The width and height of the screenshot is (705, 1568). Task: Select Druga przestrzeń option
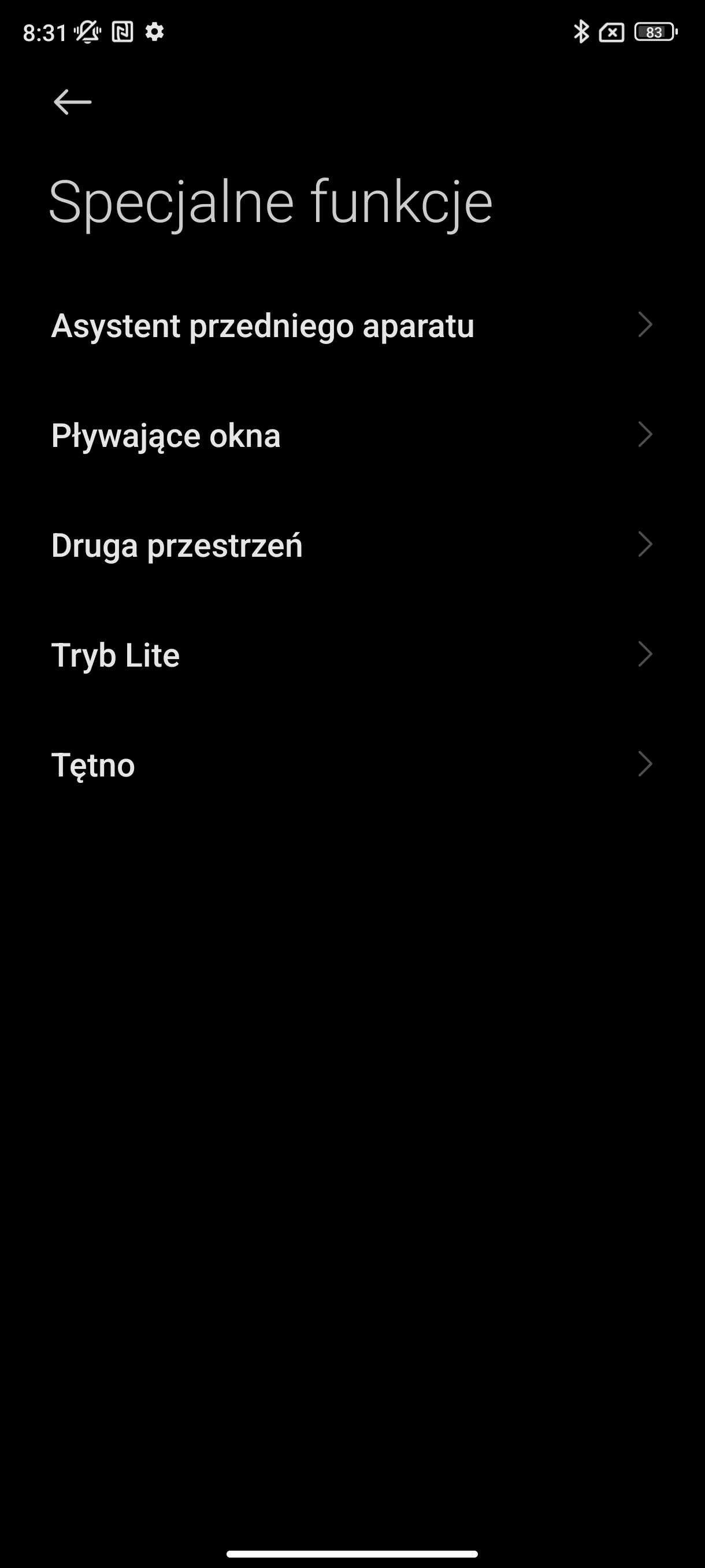pos(351,545)
